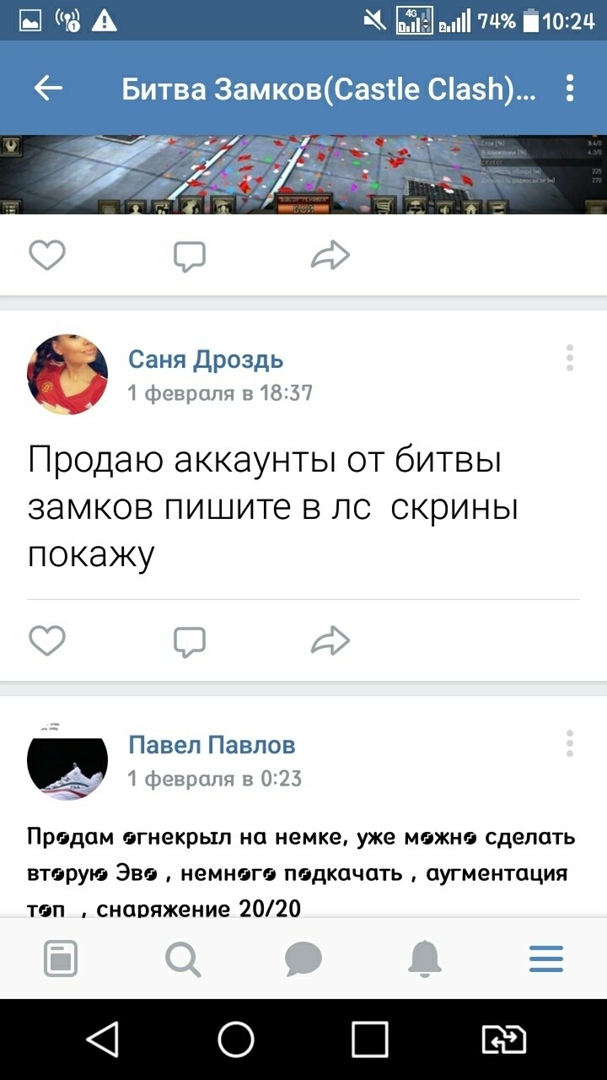607x1080 pixels.
Task: Switch to the search tab
Action: coord(182,960)
